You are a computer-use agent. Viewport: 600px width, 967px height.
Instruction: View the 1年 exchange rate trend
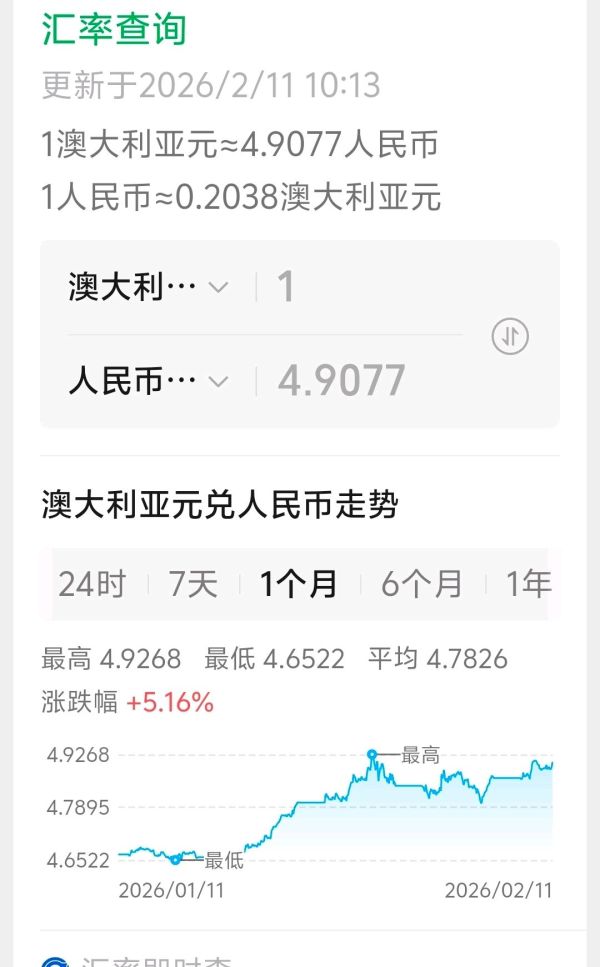click(528, 584)
